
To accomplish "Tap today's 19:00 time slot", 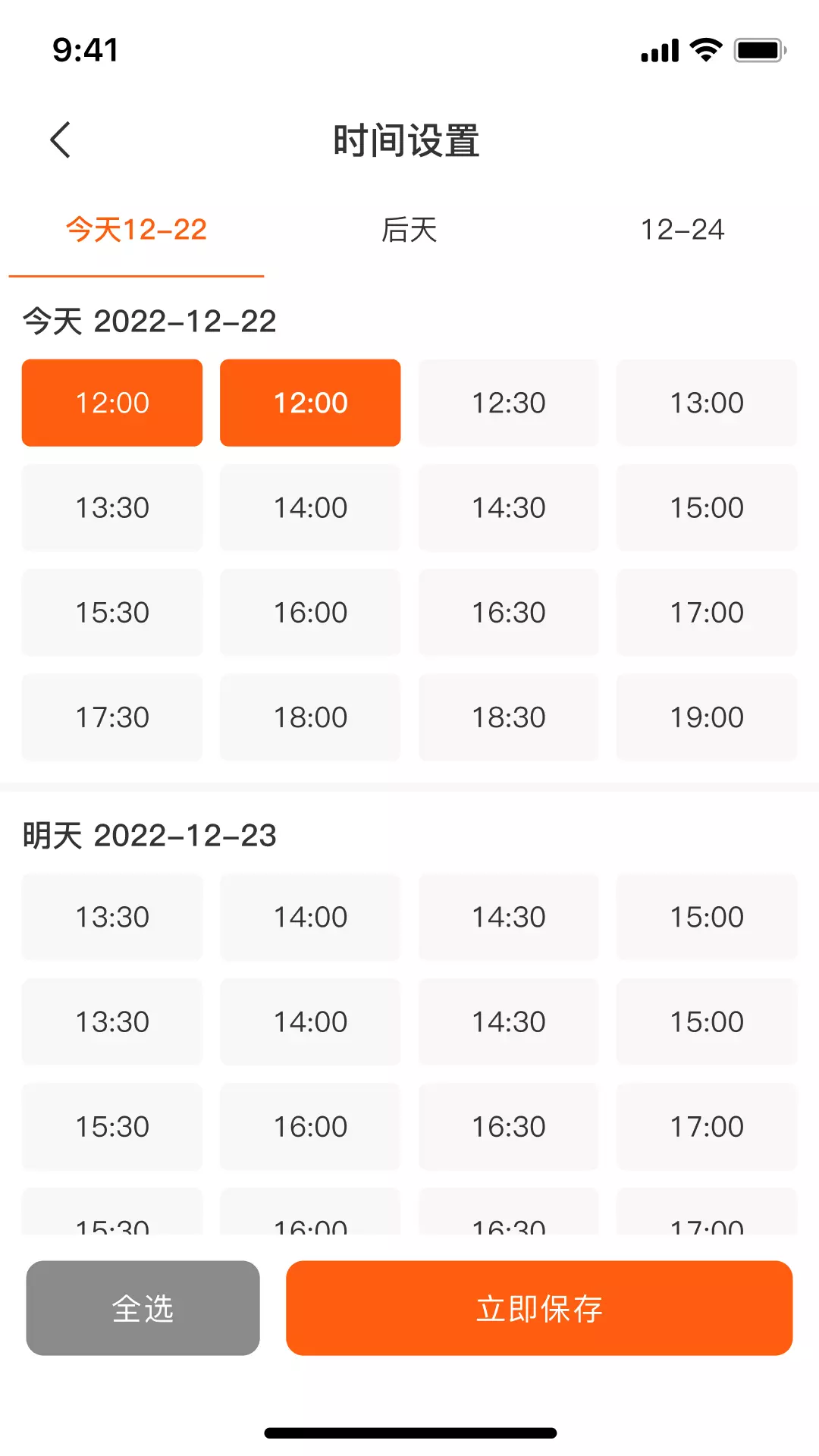I will [707, 717].
